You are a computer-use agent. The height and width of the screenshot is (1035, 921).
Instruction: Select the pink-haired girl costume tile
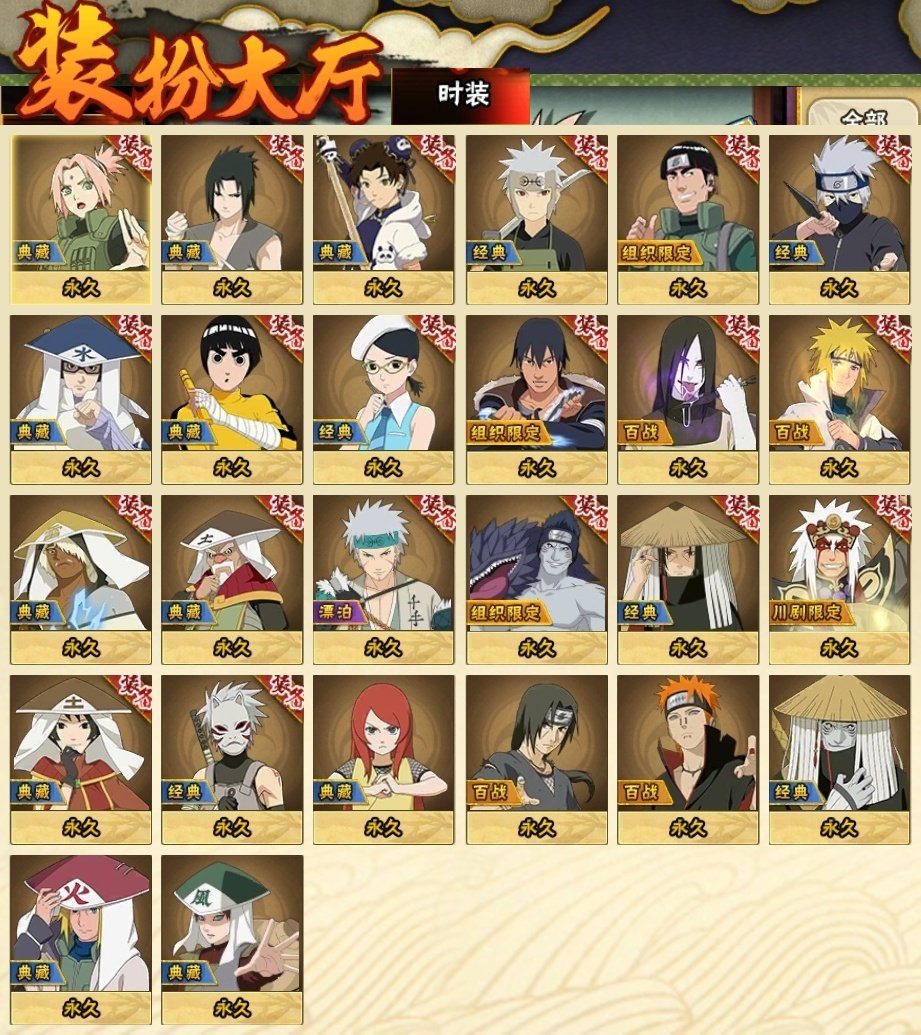pyautogui.click(x=81, y=205)
